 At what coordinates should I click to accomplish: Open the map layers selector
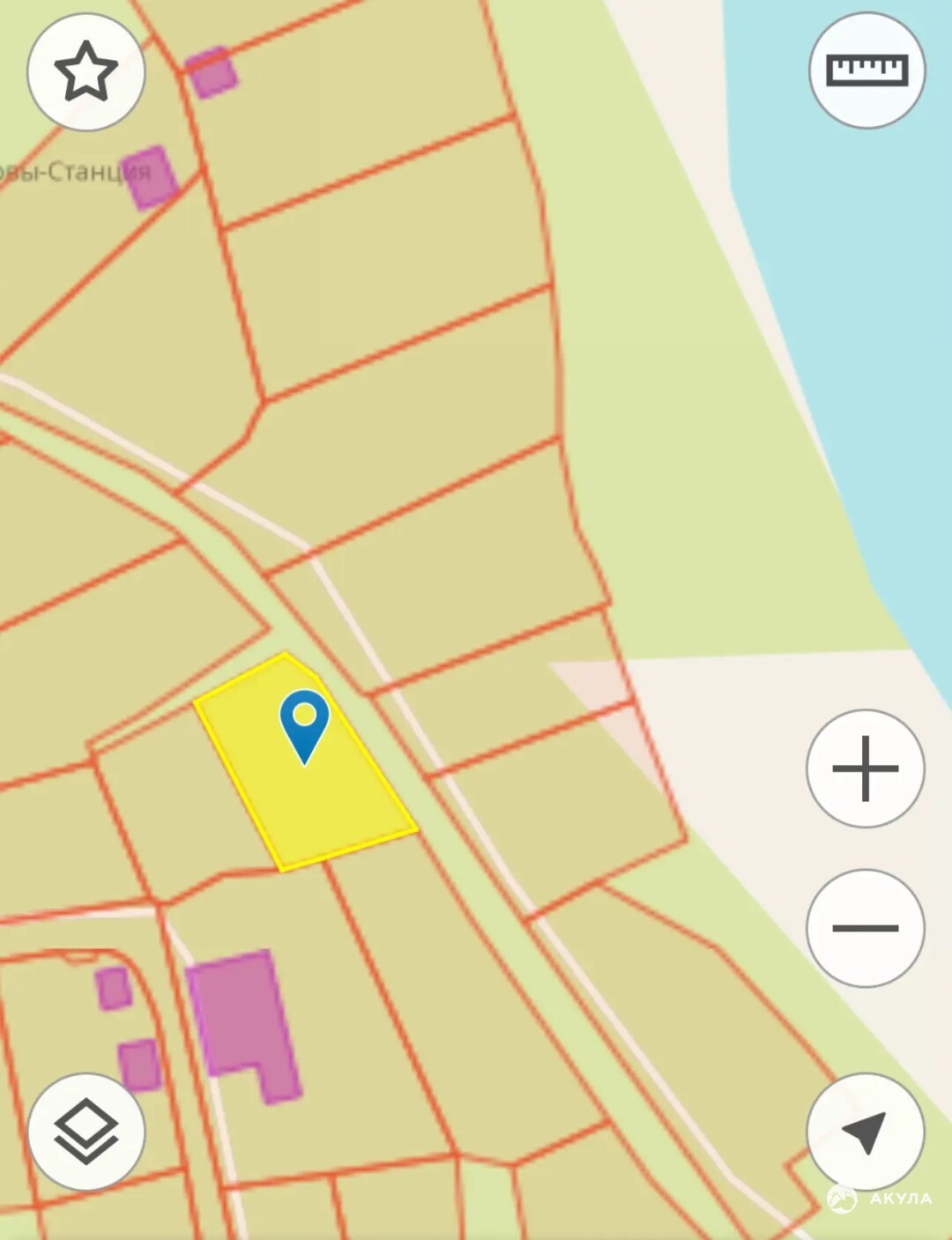click(x=86, y=1132)
